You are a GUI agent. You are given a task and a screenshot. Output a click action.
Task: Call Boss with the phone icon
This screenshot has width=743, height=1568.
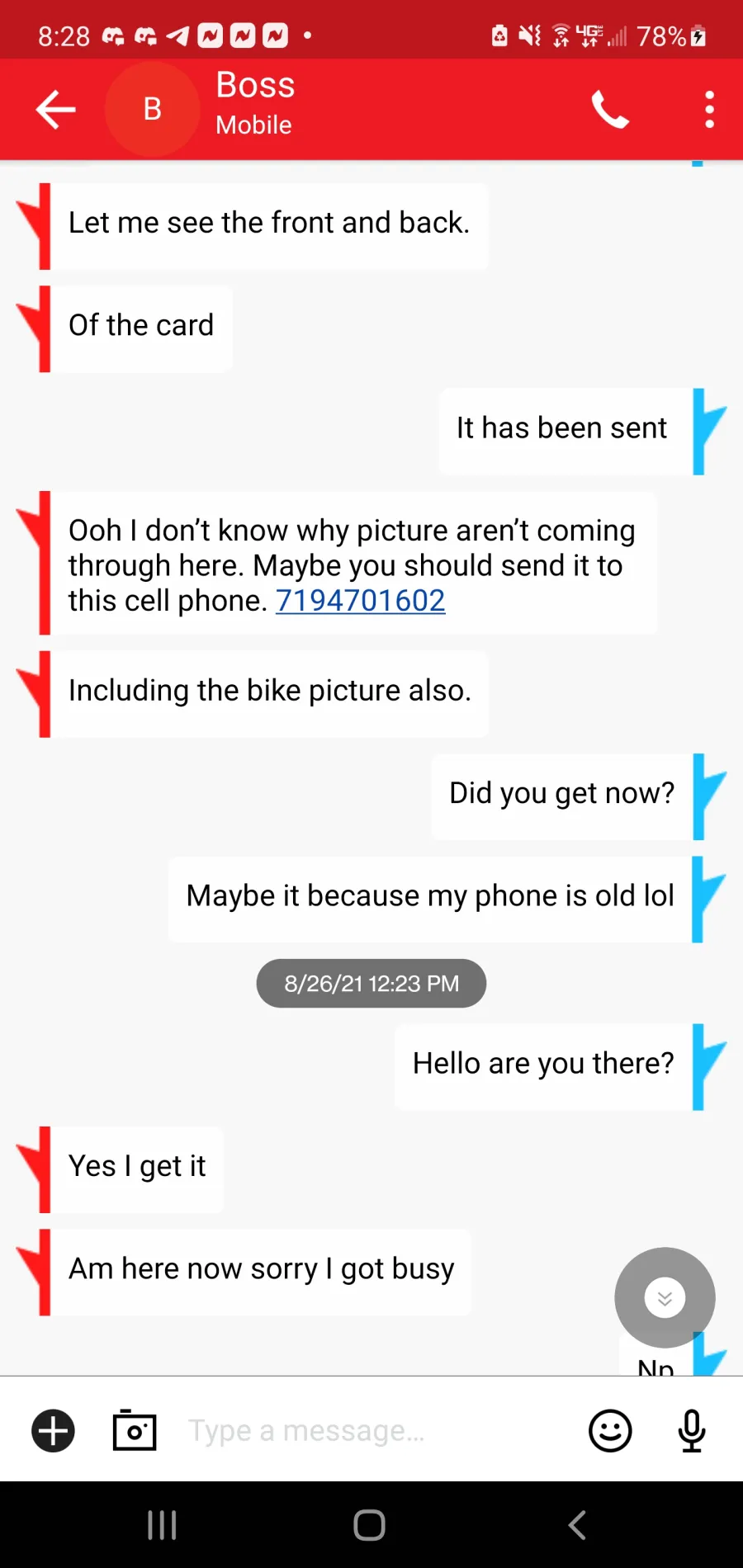[610, 110]
